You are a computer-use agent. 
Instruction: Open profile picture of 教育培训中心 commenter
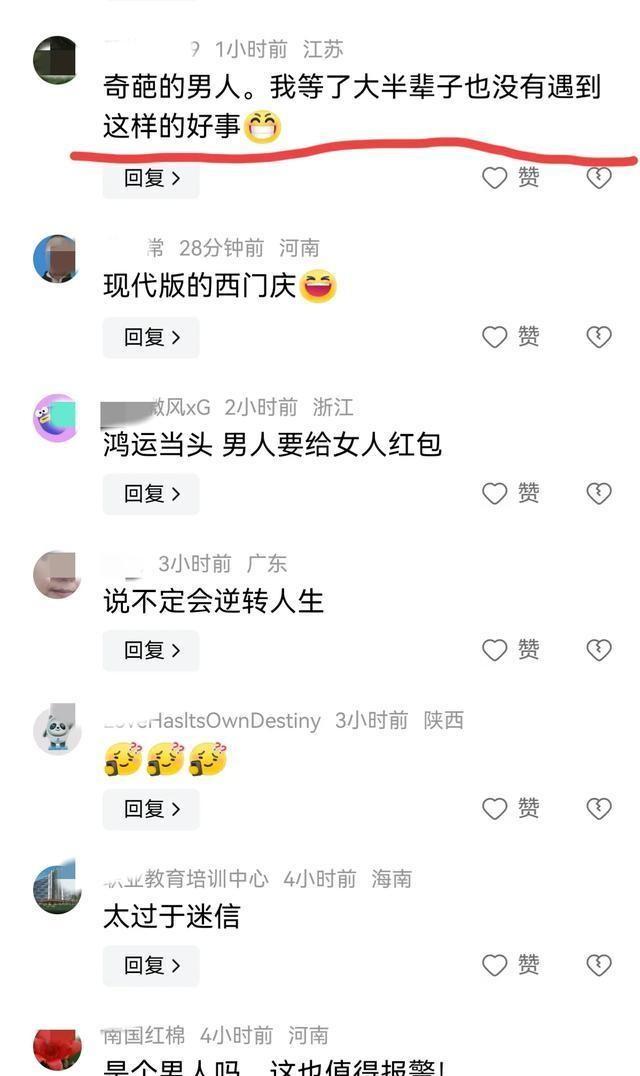point(58,888)
